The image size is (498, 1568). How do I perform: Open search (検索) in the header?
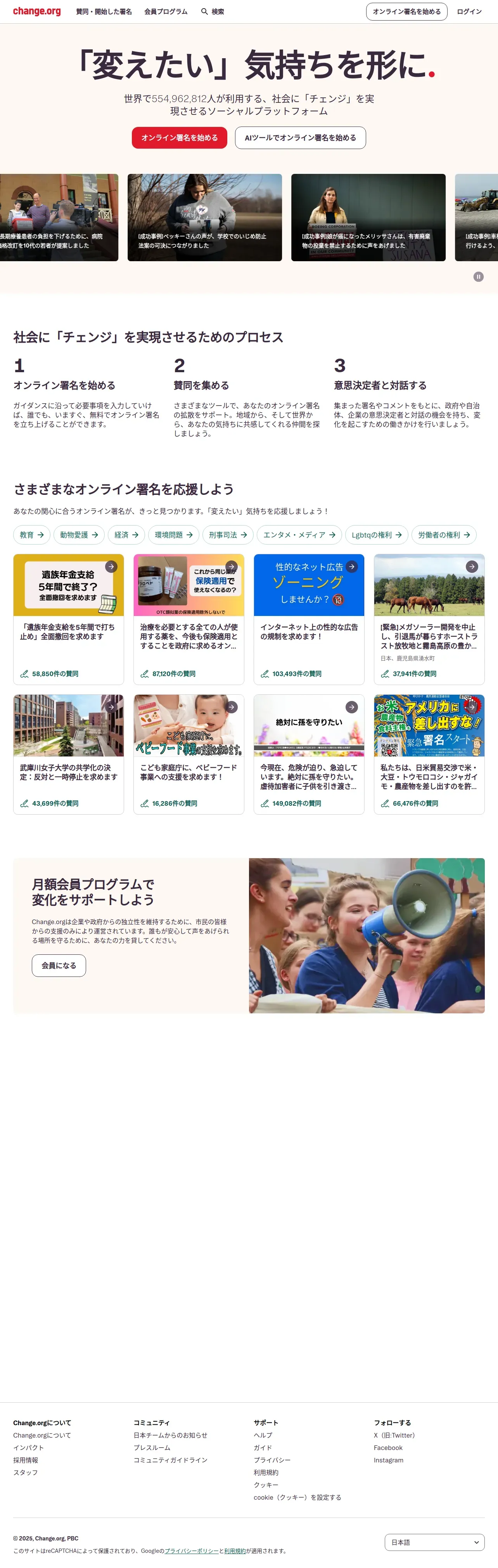tap(212, 12)
